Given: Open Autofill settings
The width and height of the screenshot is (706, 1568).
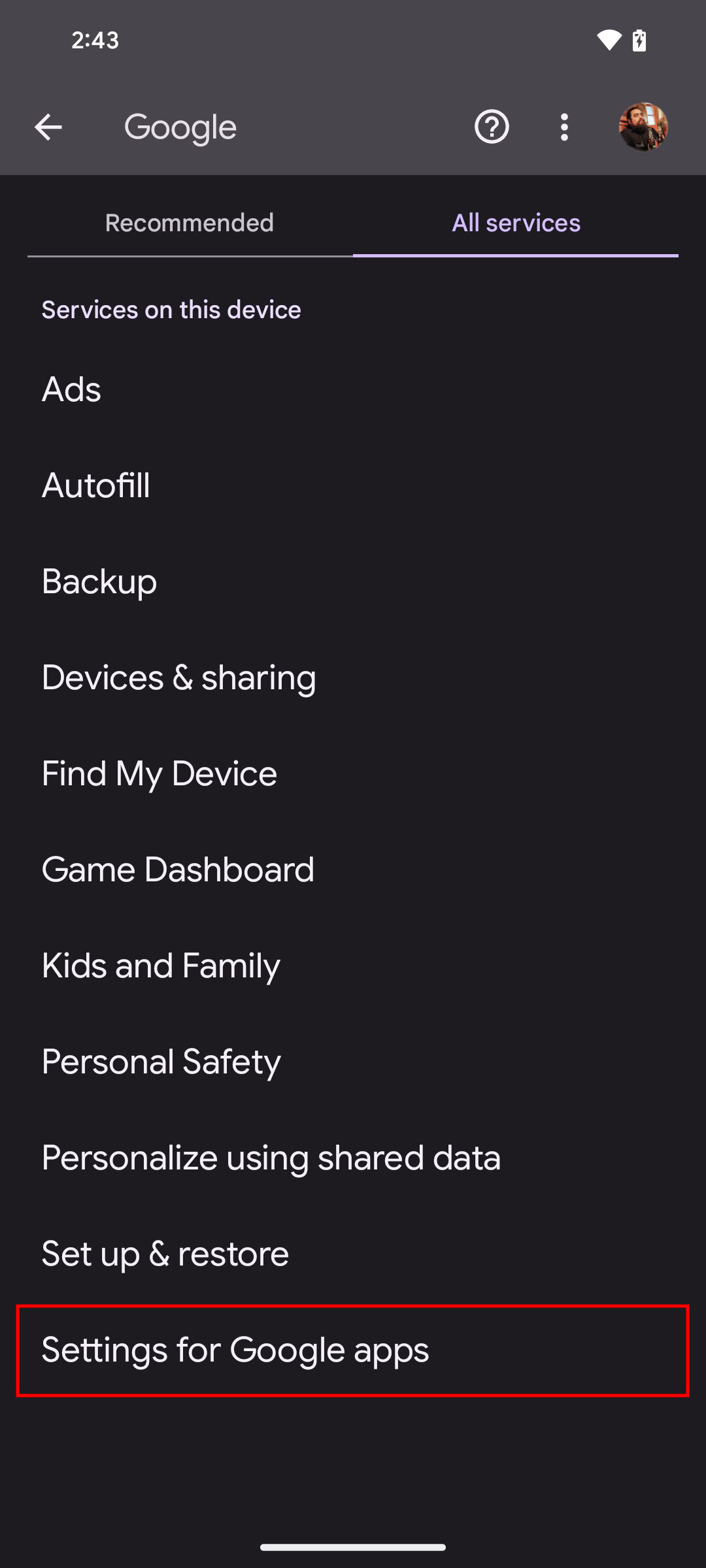Looking at the screenshot, I should coord(353,485).
